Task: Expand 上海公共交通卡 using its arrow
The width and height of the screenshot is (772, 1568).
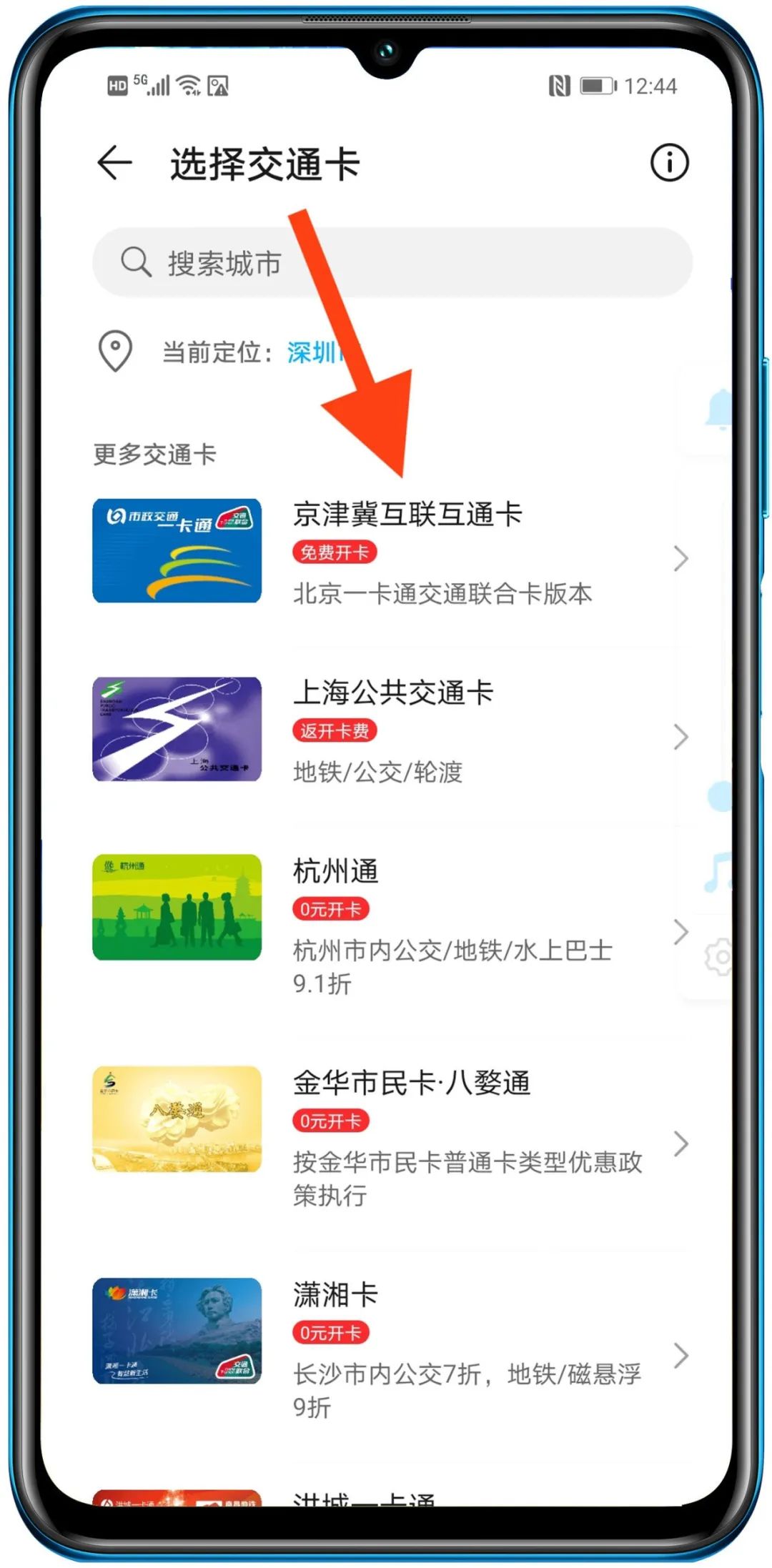Action: point(680,735)
